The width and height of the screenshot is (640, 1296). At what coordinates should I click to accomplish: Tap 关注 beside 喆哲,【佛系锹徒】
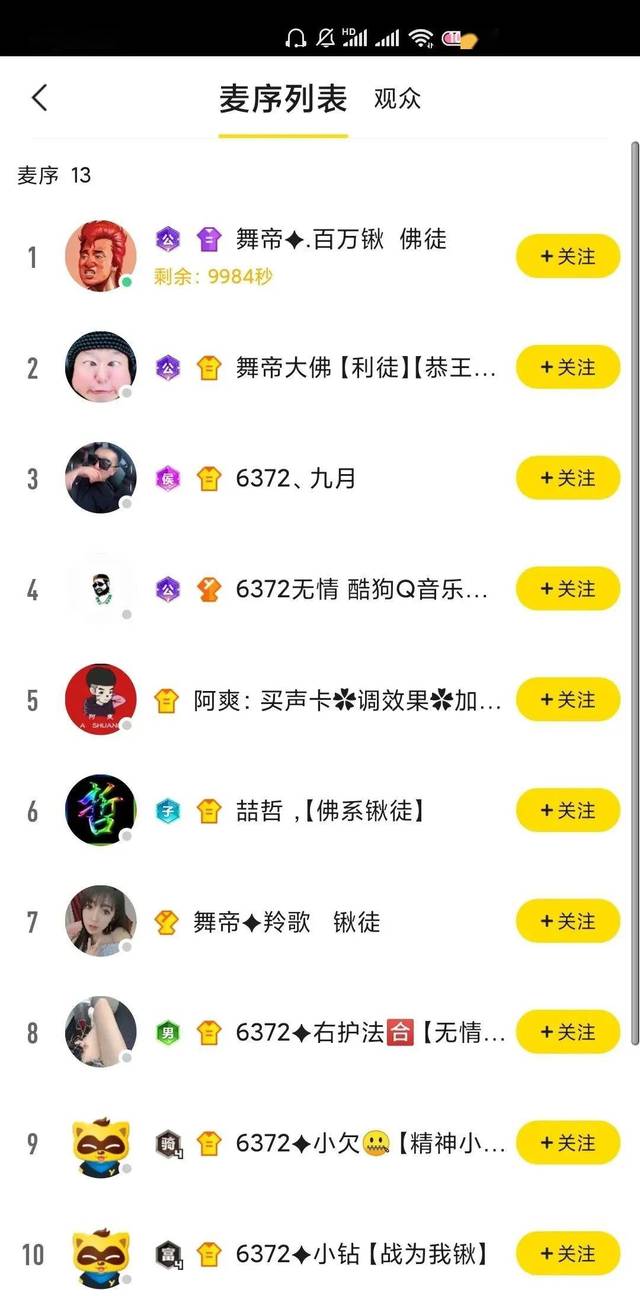point(568,810)
